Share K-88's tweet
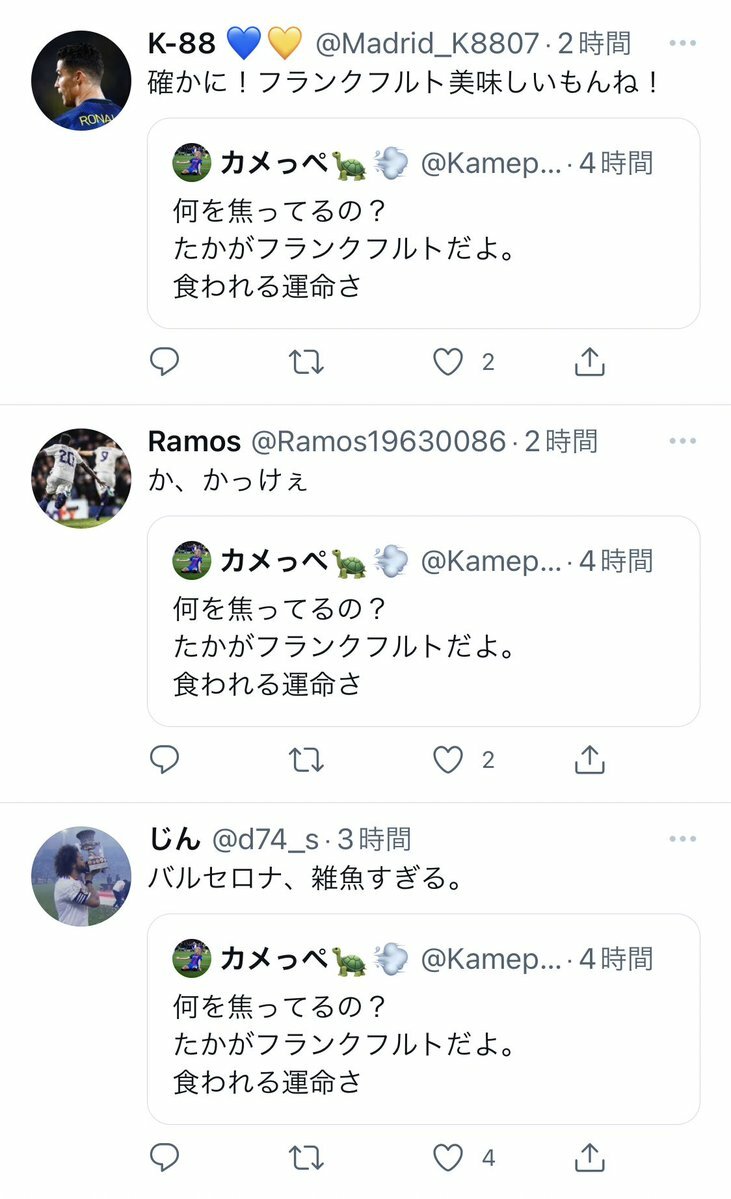This screenshot has height=1199, width=731. [590, 362]
